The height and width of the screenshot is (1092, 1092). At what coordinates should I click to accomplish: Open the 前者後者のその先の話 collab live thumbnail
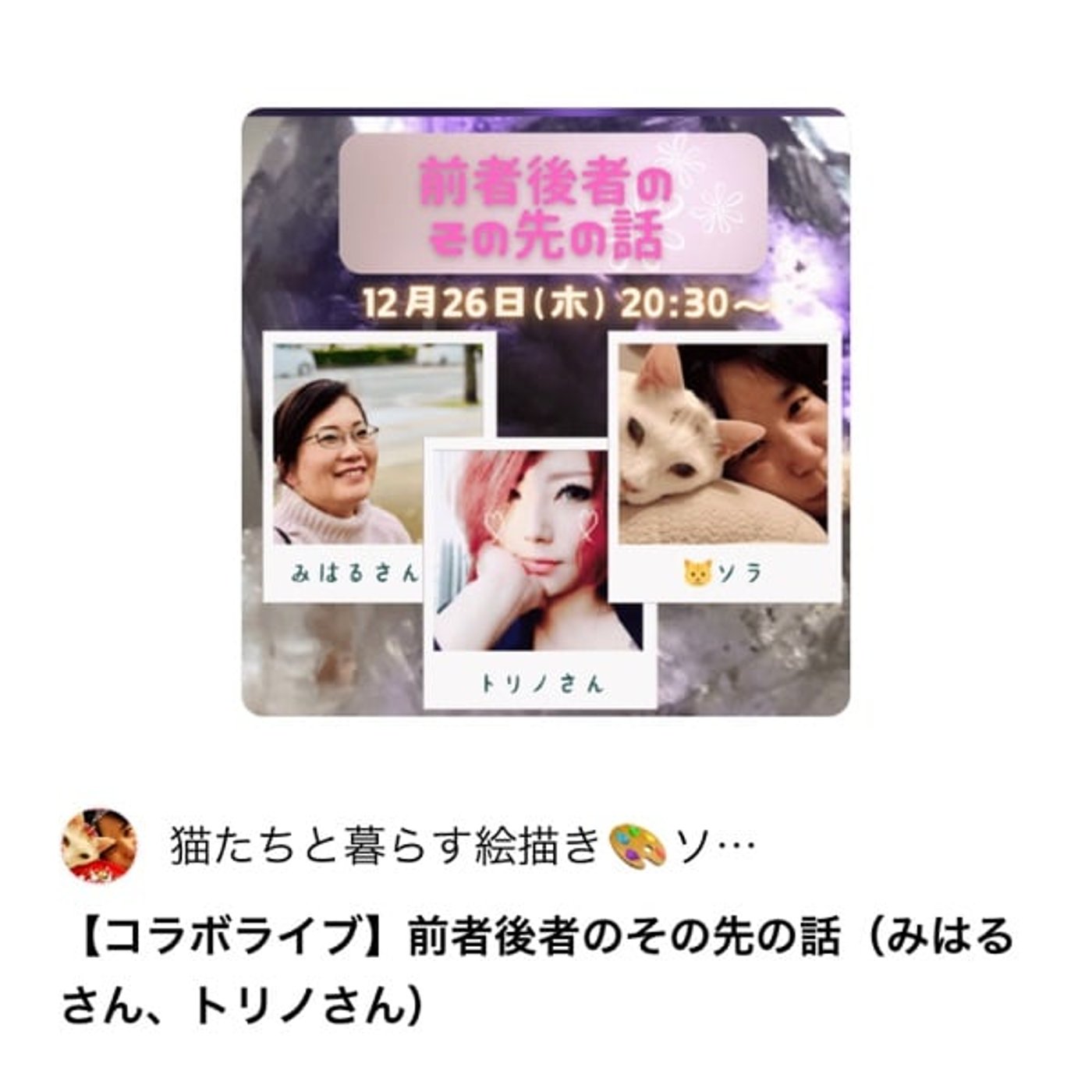click(x=545, y=412)
